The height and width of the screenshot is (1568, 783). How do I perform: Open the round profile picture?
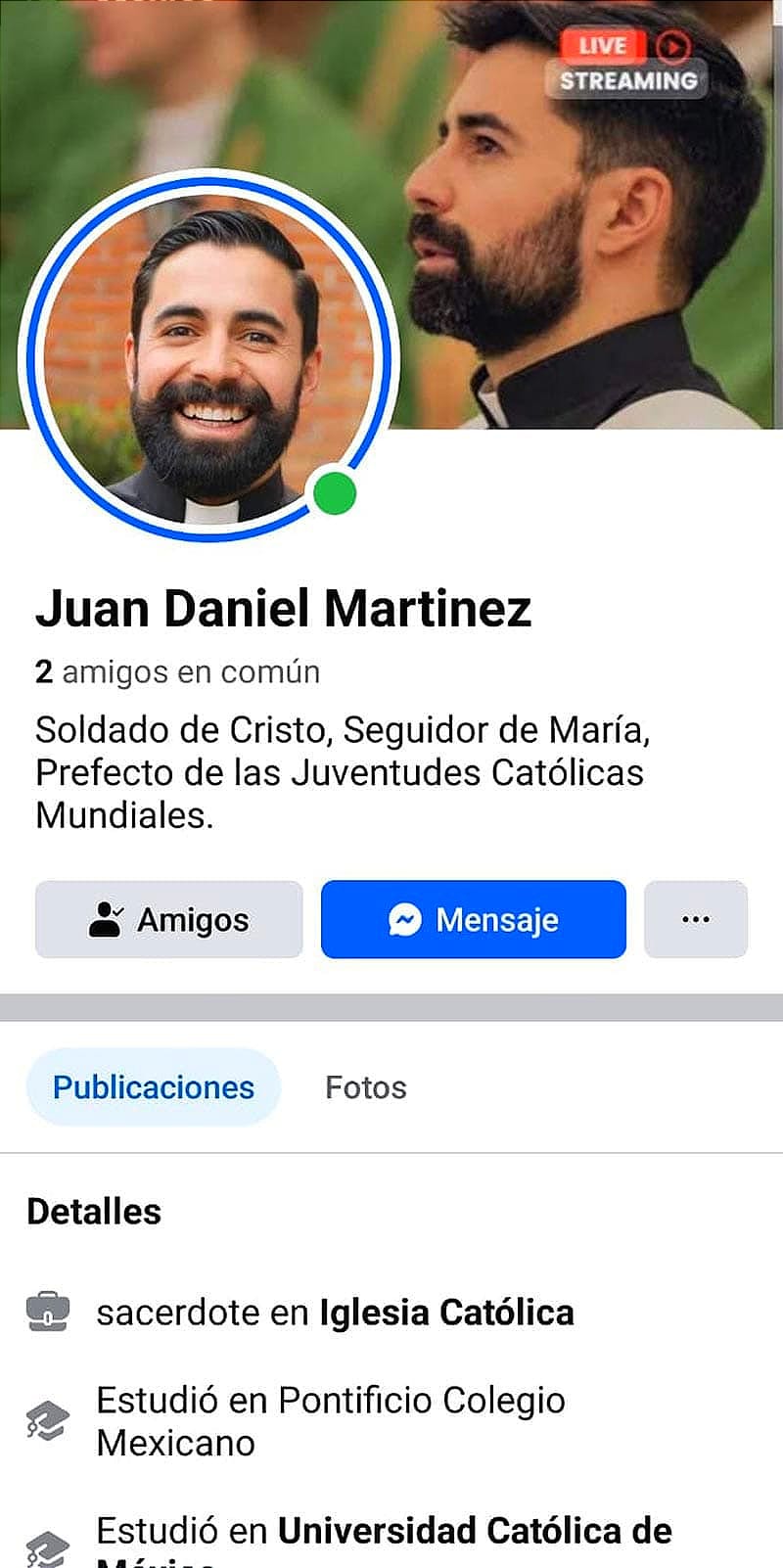(x=209, y=358)
